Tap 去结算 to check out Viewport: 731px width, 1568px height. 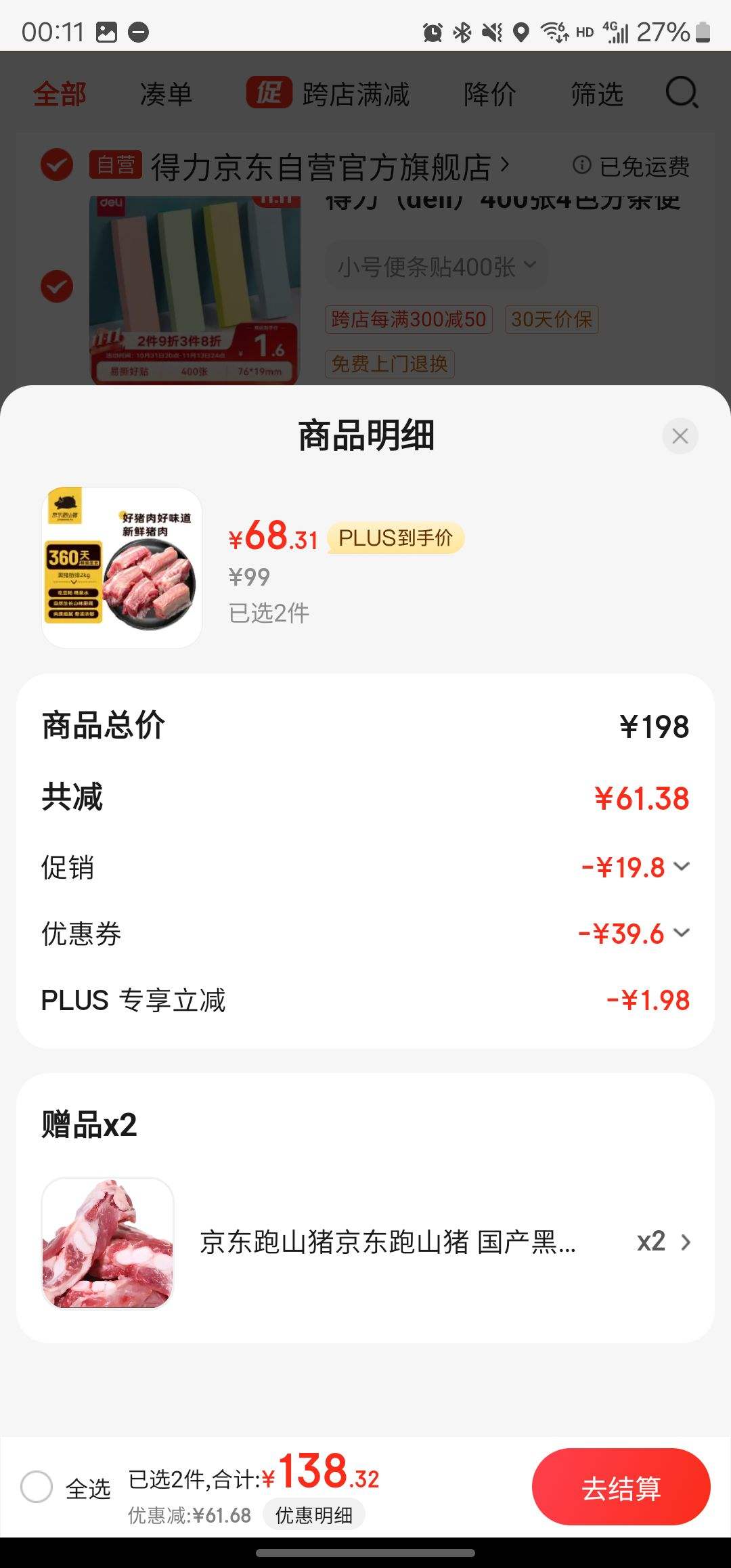[621, 1487]
